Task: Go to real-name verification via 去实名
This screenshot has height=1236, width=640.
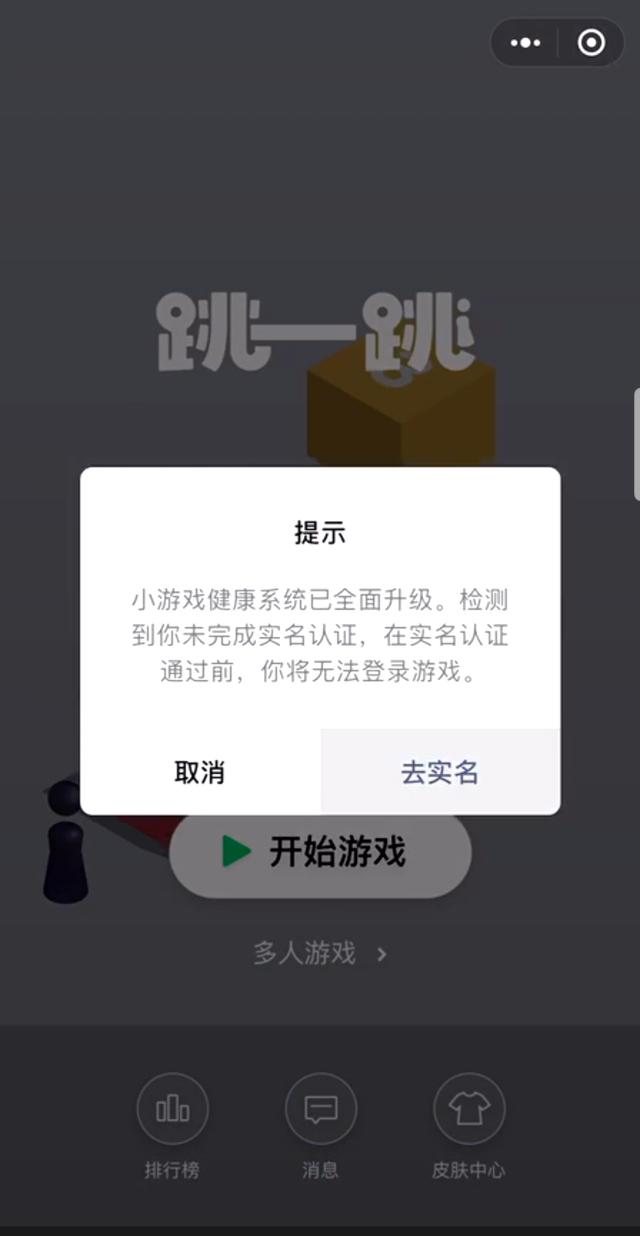Action: [x=440, y=772]
